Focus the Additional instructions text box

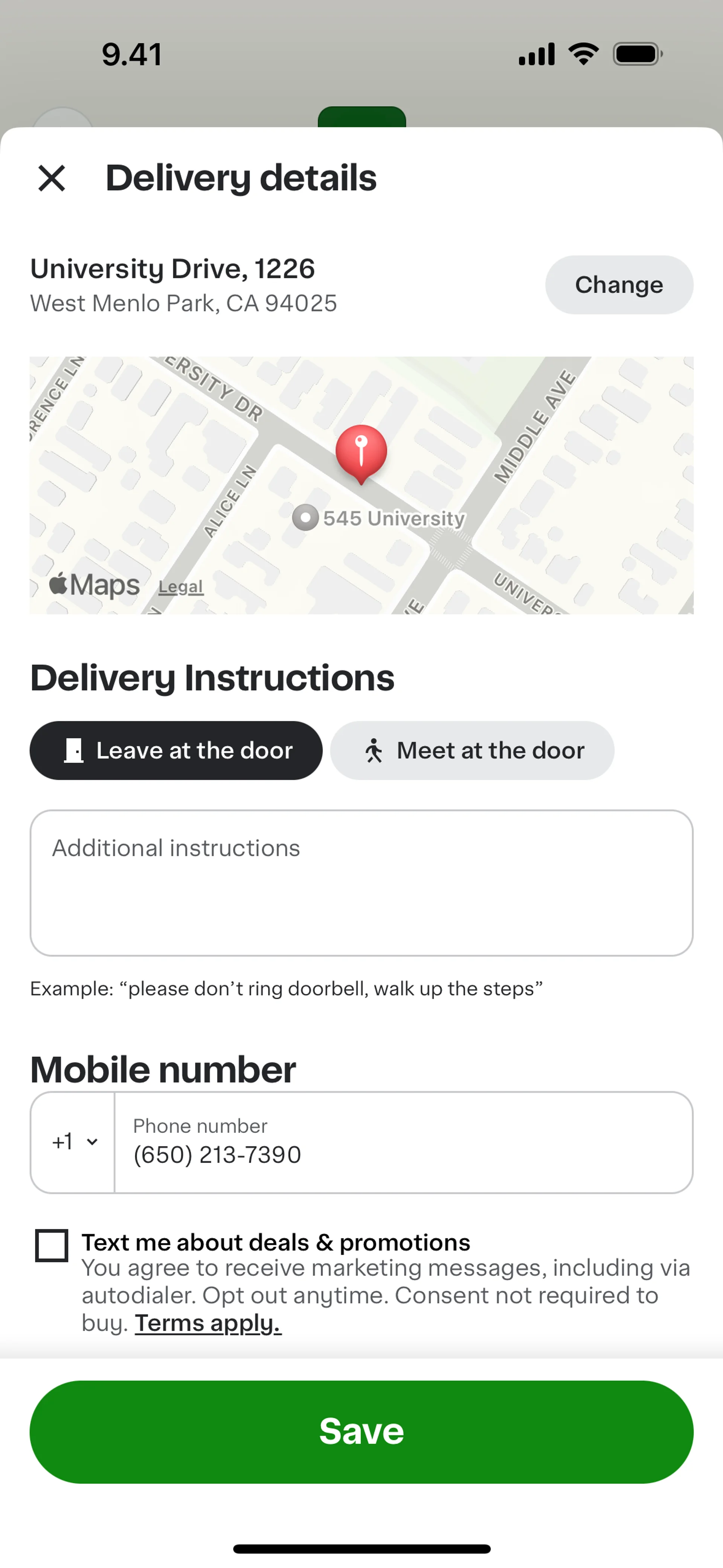[x=361, y=883]
